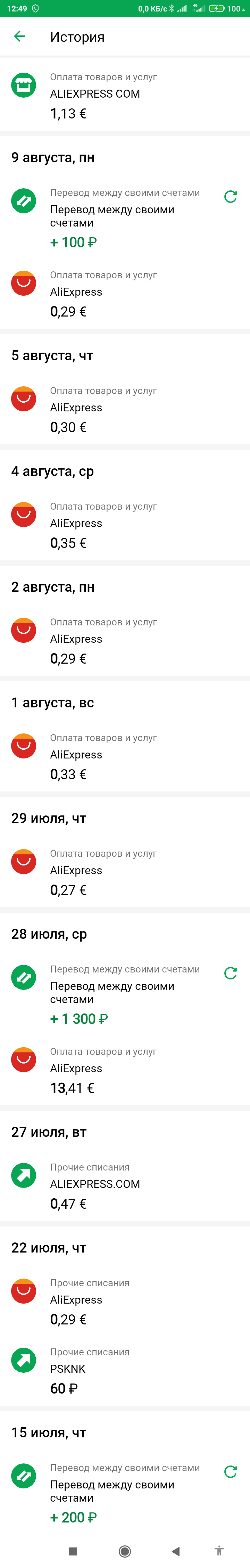Open the ALIEXPRESS.COM 0,47 € charge

[125, 1184]
